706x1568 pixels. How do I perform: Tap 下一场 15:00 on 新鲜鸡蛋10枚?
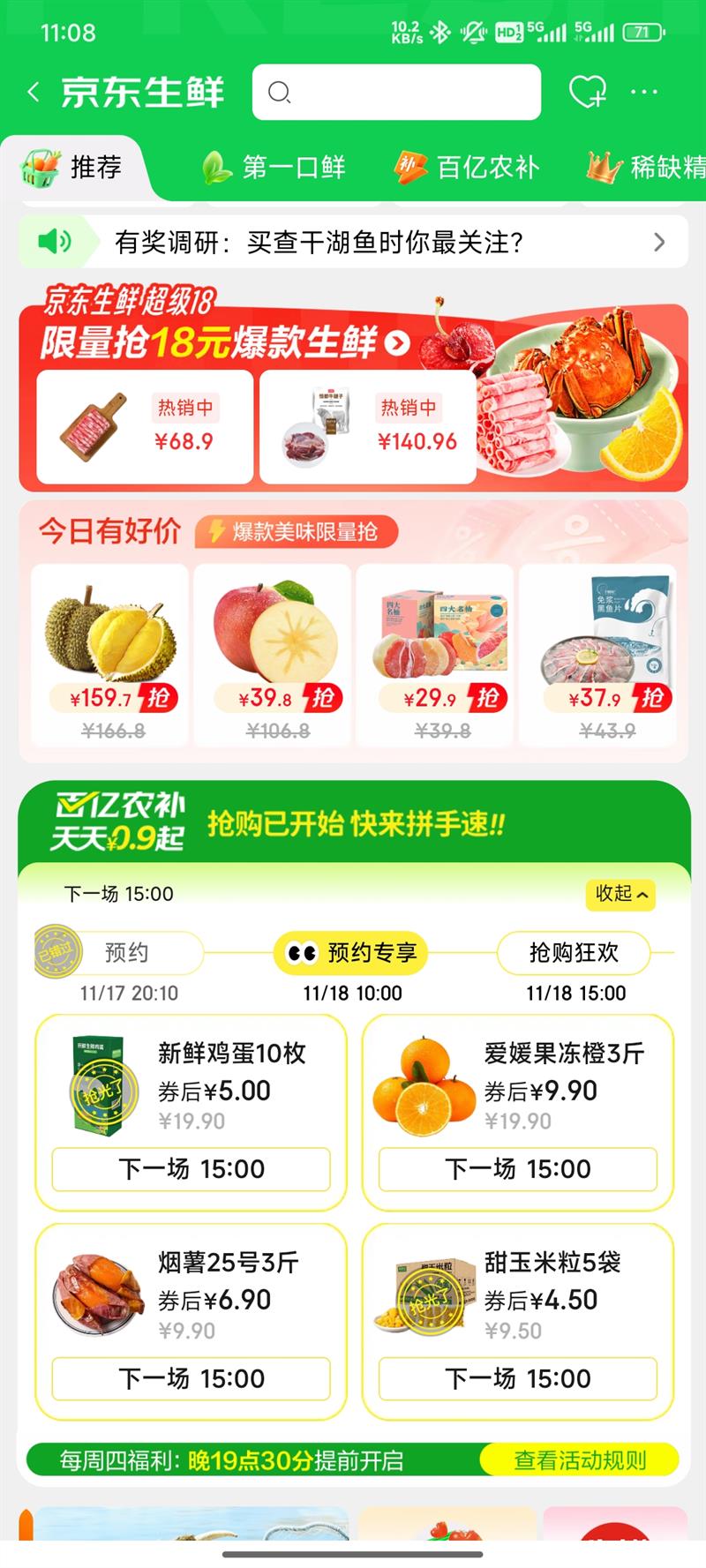tap(191, 1169)
